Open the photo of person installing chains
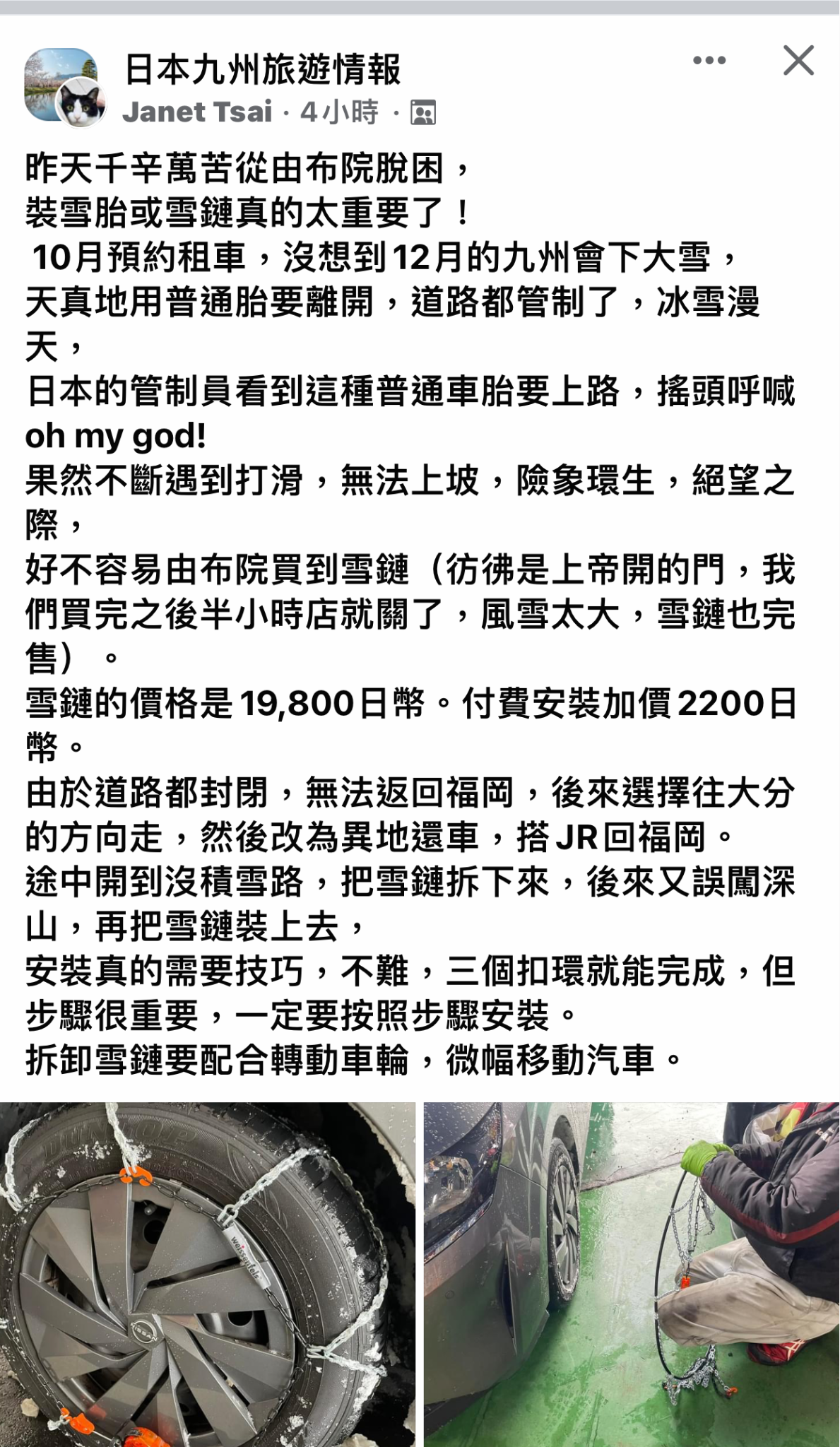 pyautogui.click(x=632, y=1275)
